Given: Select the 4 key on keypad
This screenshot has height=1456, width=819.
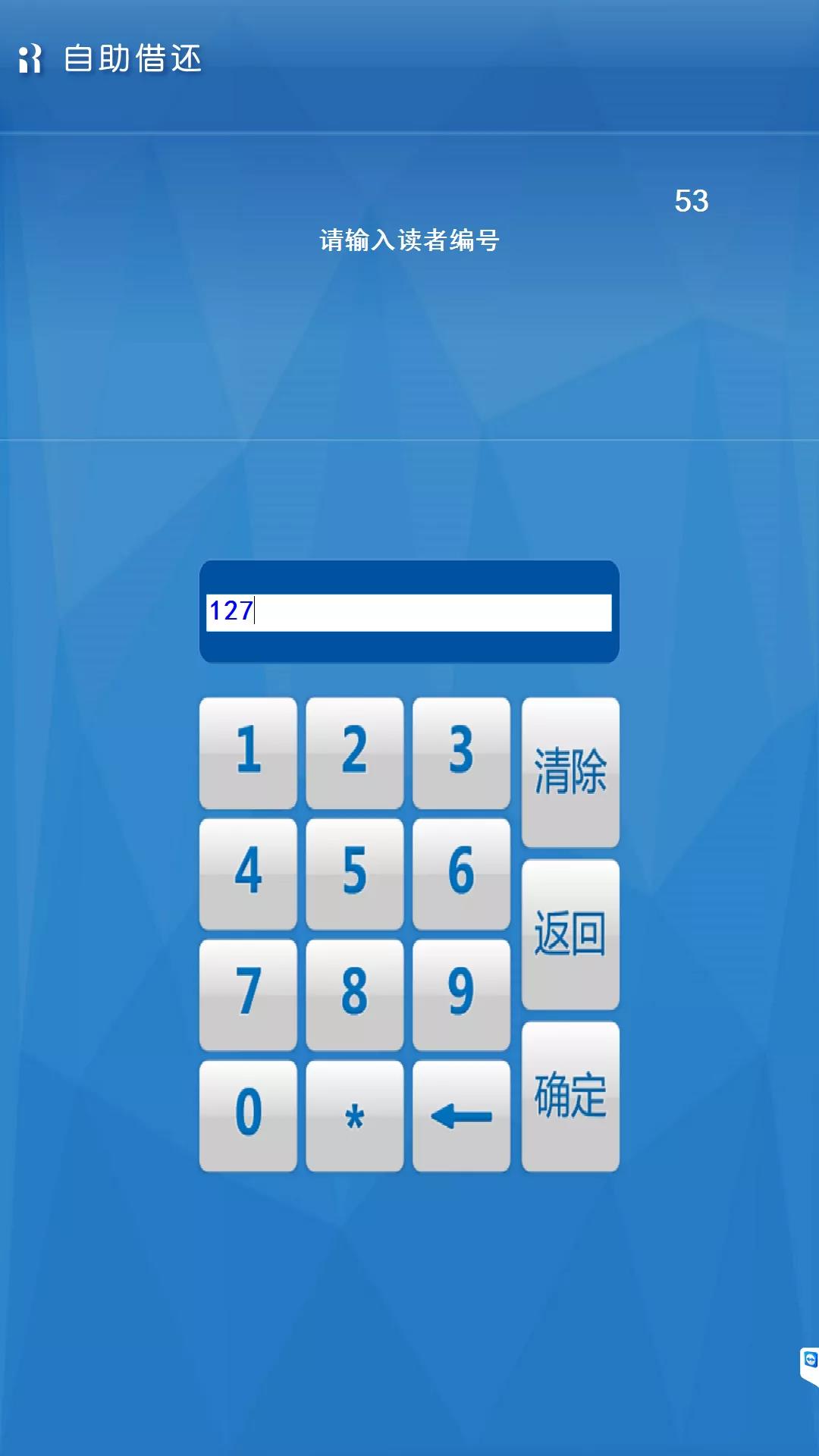Looking at the screenshot, I should click(x=248, y=874).
